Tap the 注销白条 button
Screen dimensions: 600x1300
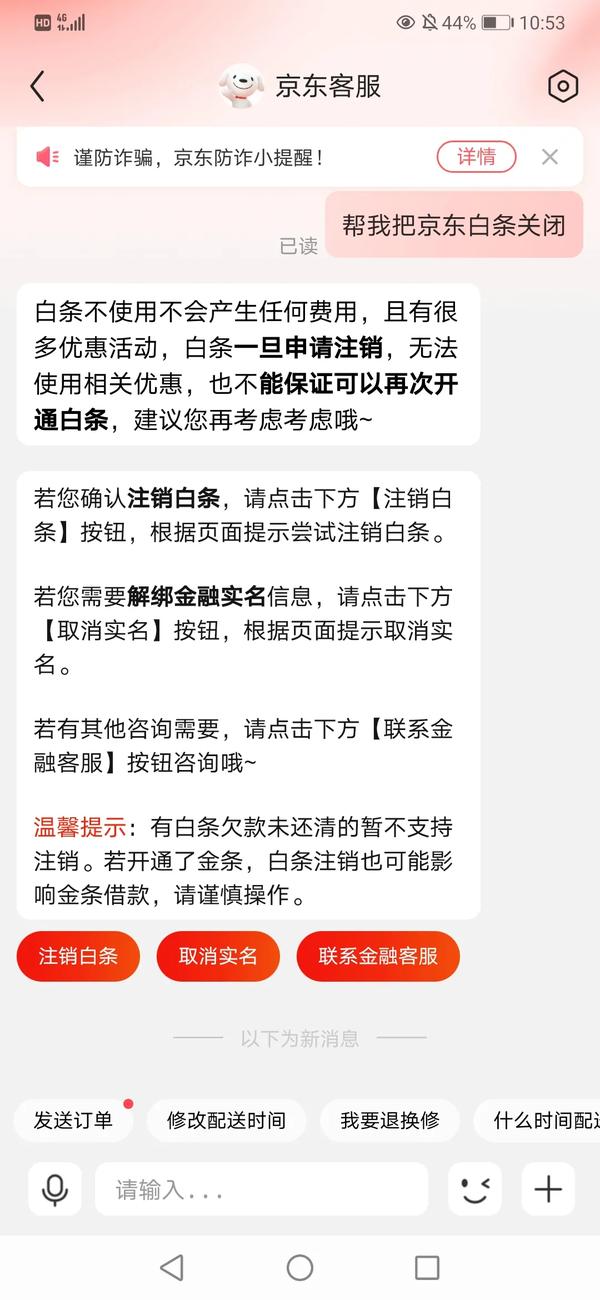click(78, 956)
